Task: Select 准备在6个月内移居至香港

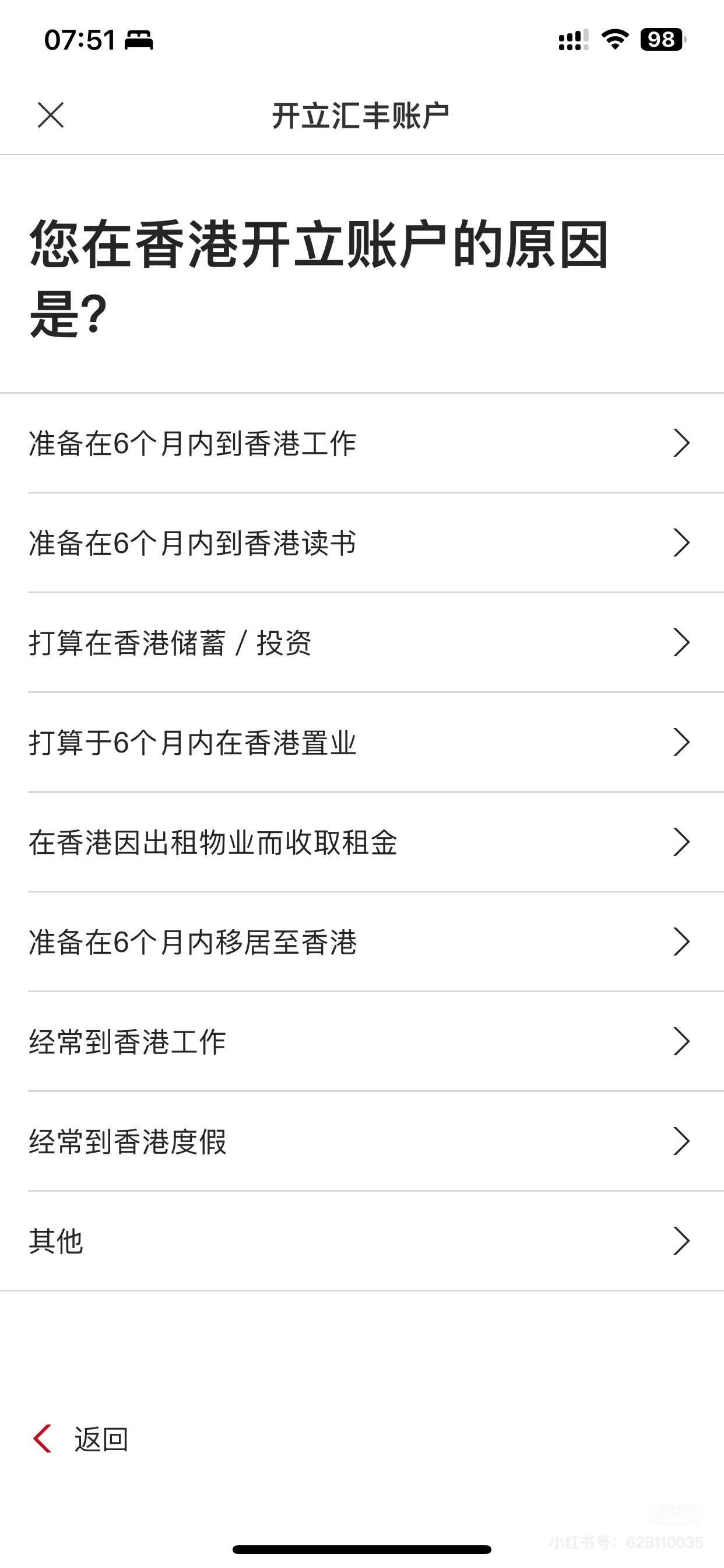Action: [361, 942]
